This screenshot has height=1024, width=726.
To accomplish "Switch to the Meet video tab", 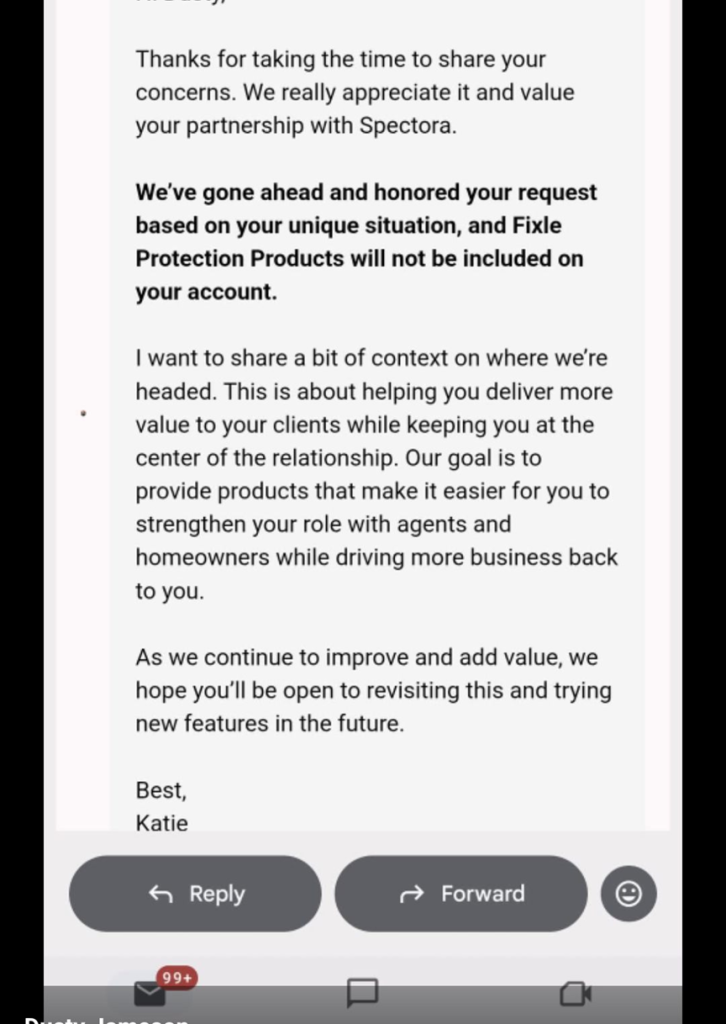I will click(575, 992).
